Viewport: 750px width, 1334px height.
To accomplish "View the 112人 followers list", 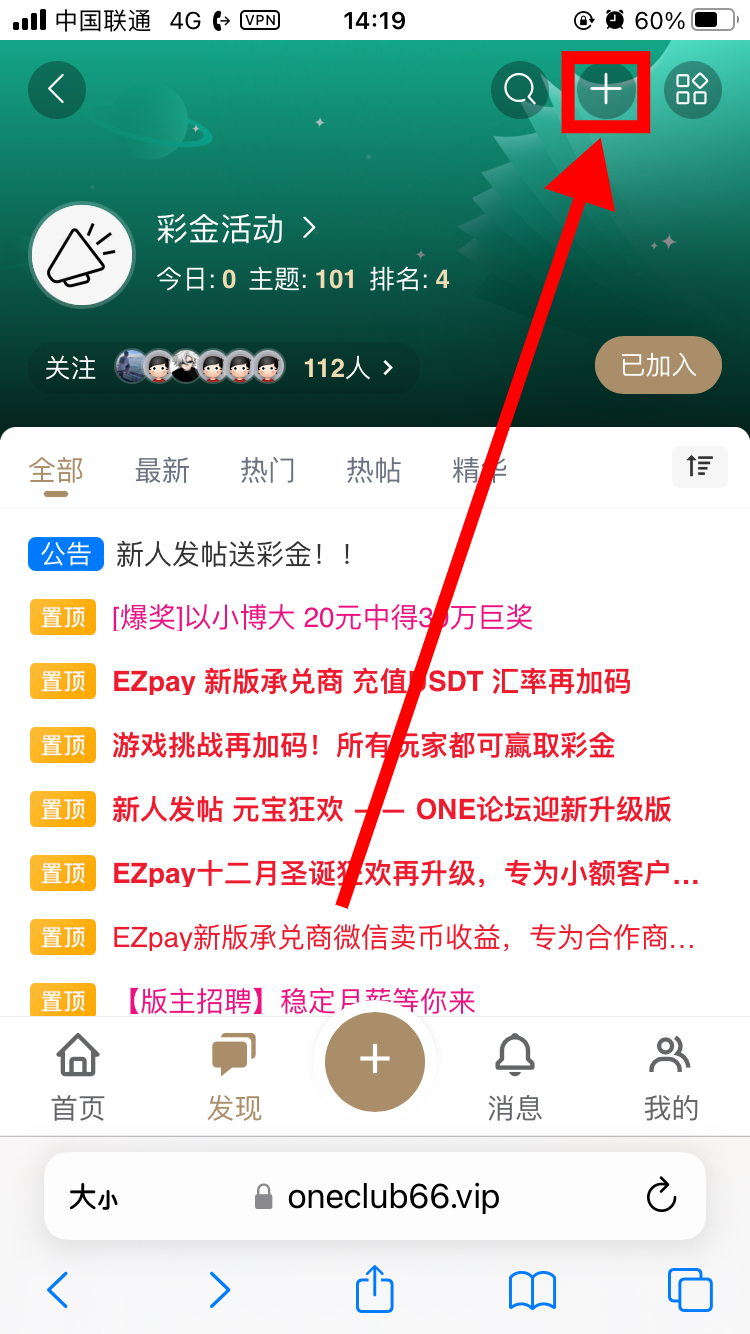I will point(347,368).
